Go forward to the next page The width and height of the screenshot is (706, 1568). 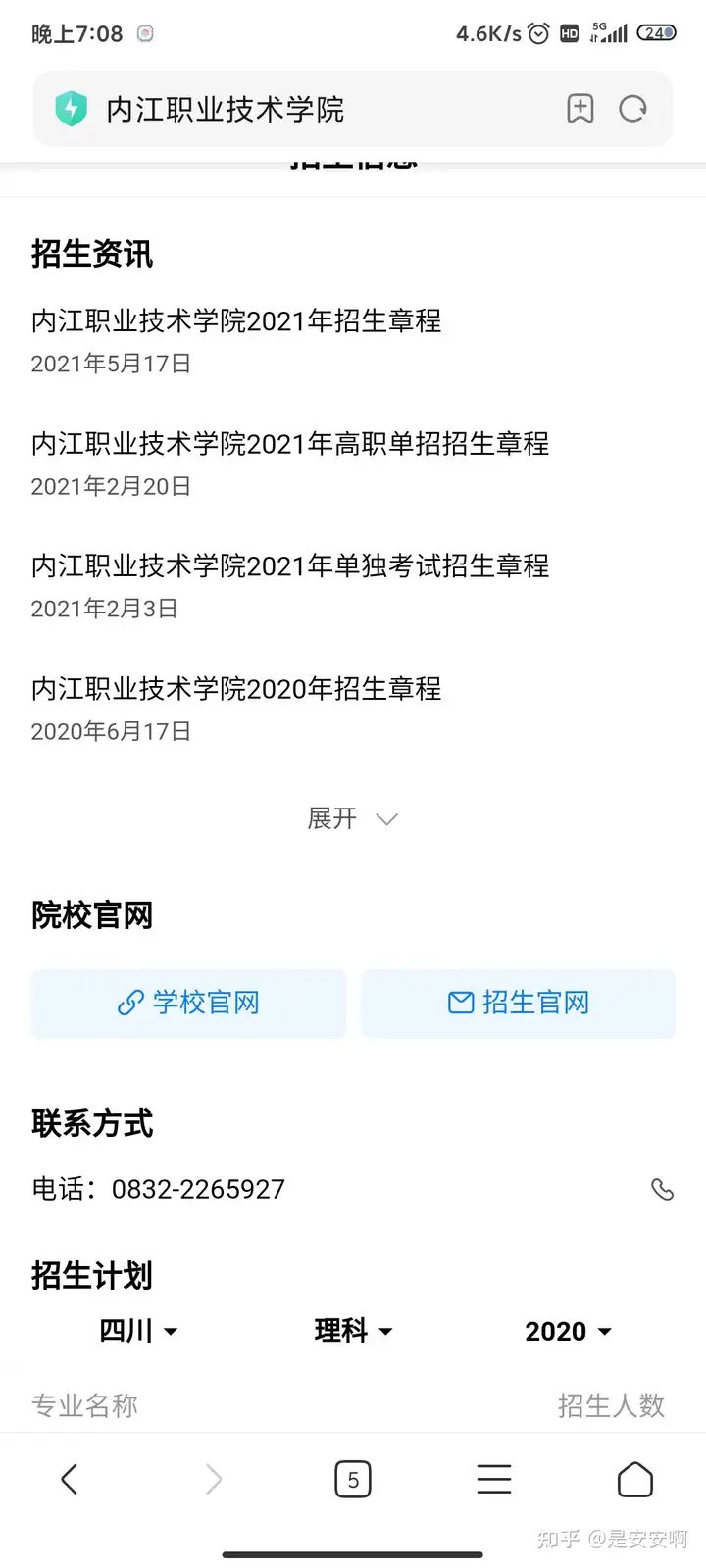click(213, 1479)
